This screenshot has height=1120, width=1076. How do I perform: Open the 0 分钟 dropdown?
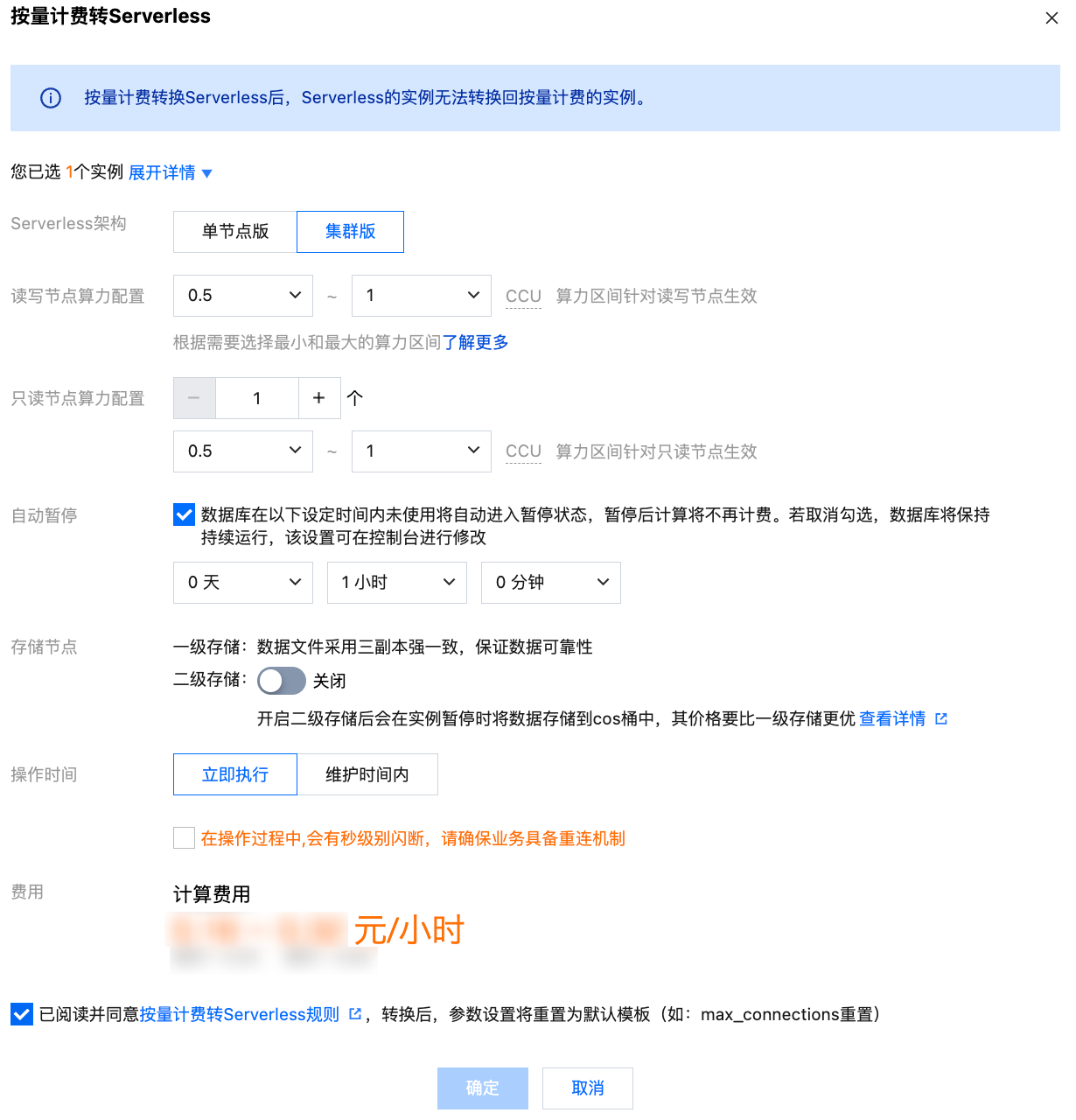(x=551, y=583)
